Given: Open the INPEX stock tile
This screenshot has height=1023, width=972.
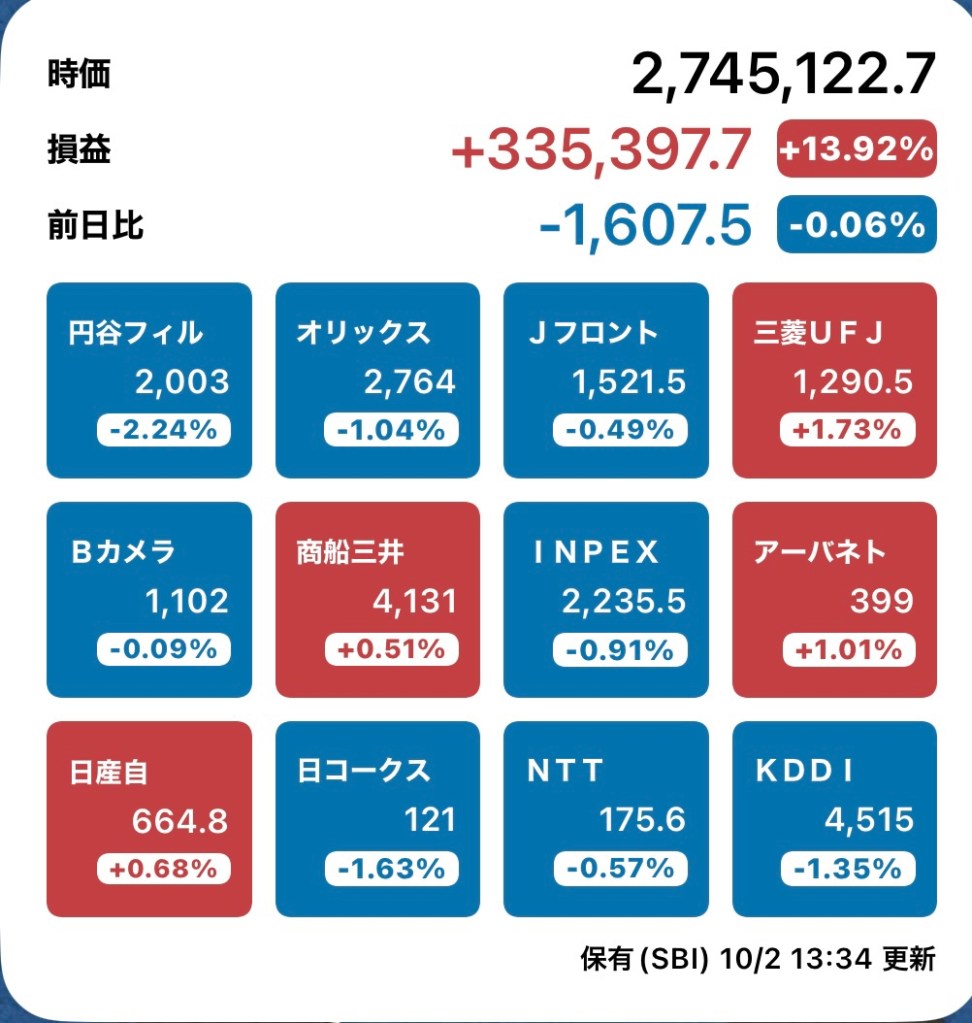Looking at the screenshot, I should [605, 599].
